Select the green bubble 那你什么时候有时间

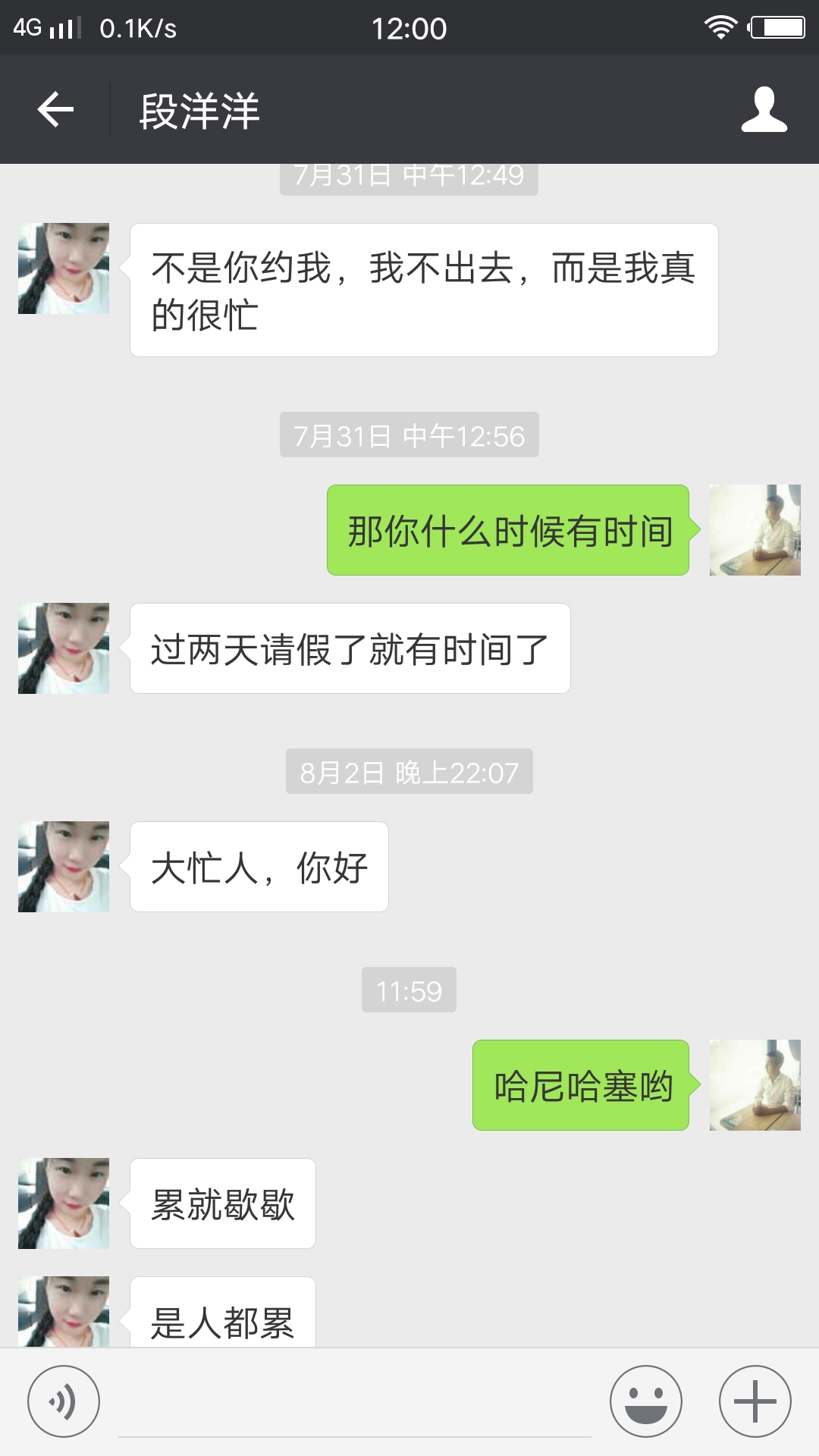click(508, 531)
